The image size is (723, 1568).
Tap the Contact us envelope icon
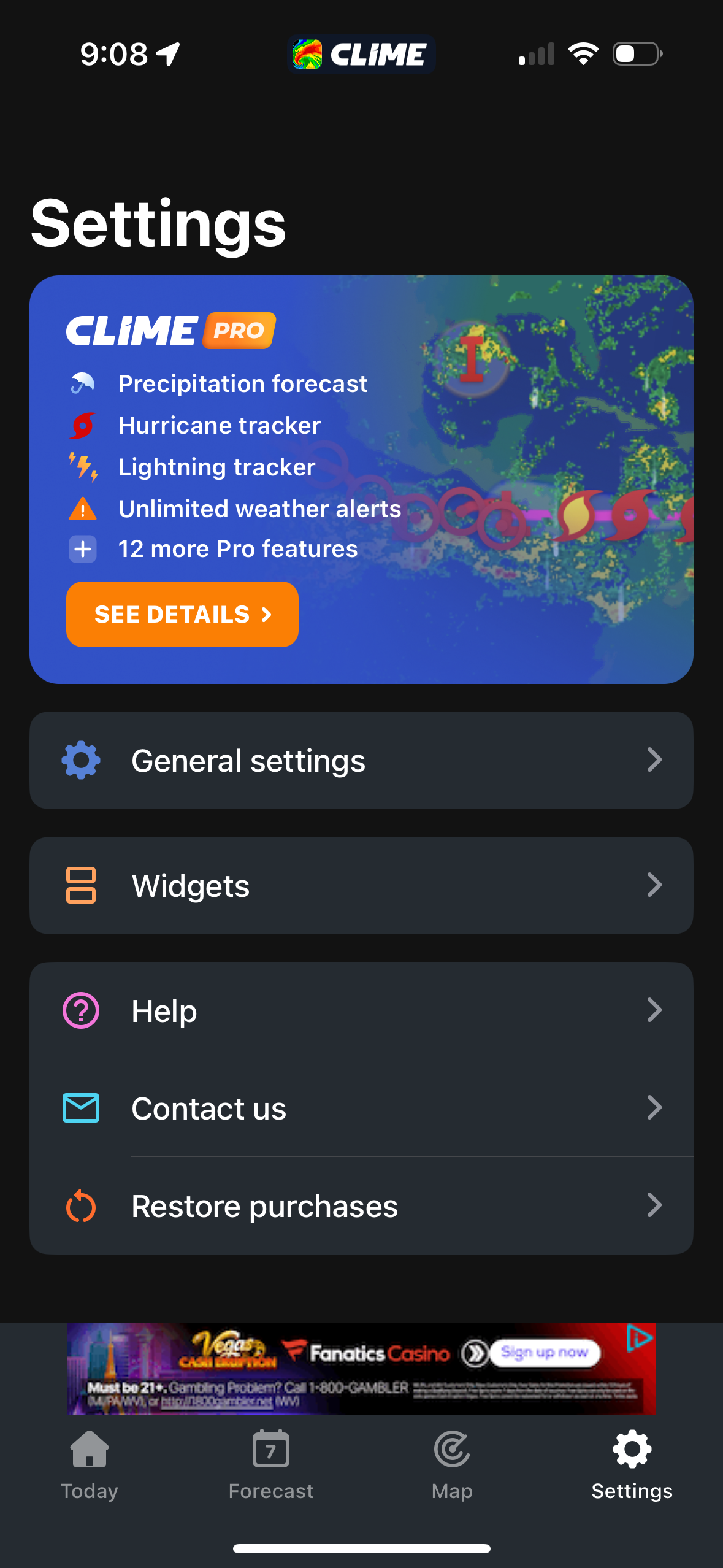(x=80, y=1108)
